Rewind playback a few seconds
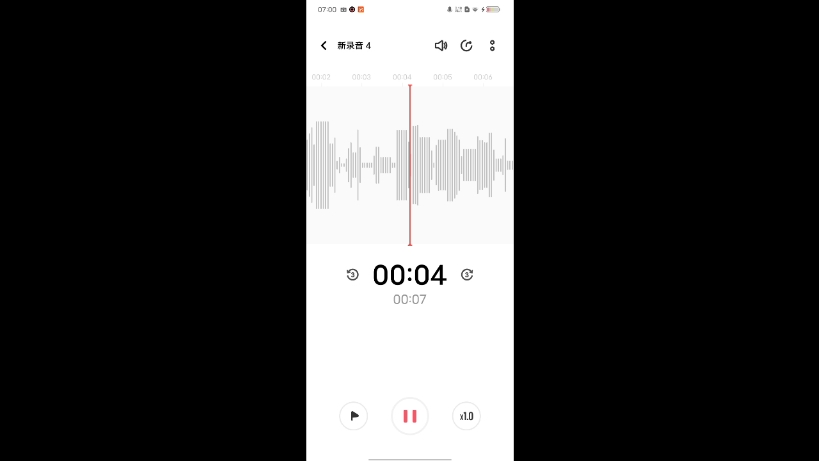This screenshot has width=819, height=461. tap(352, 275)
